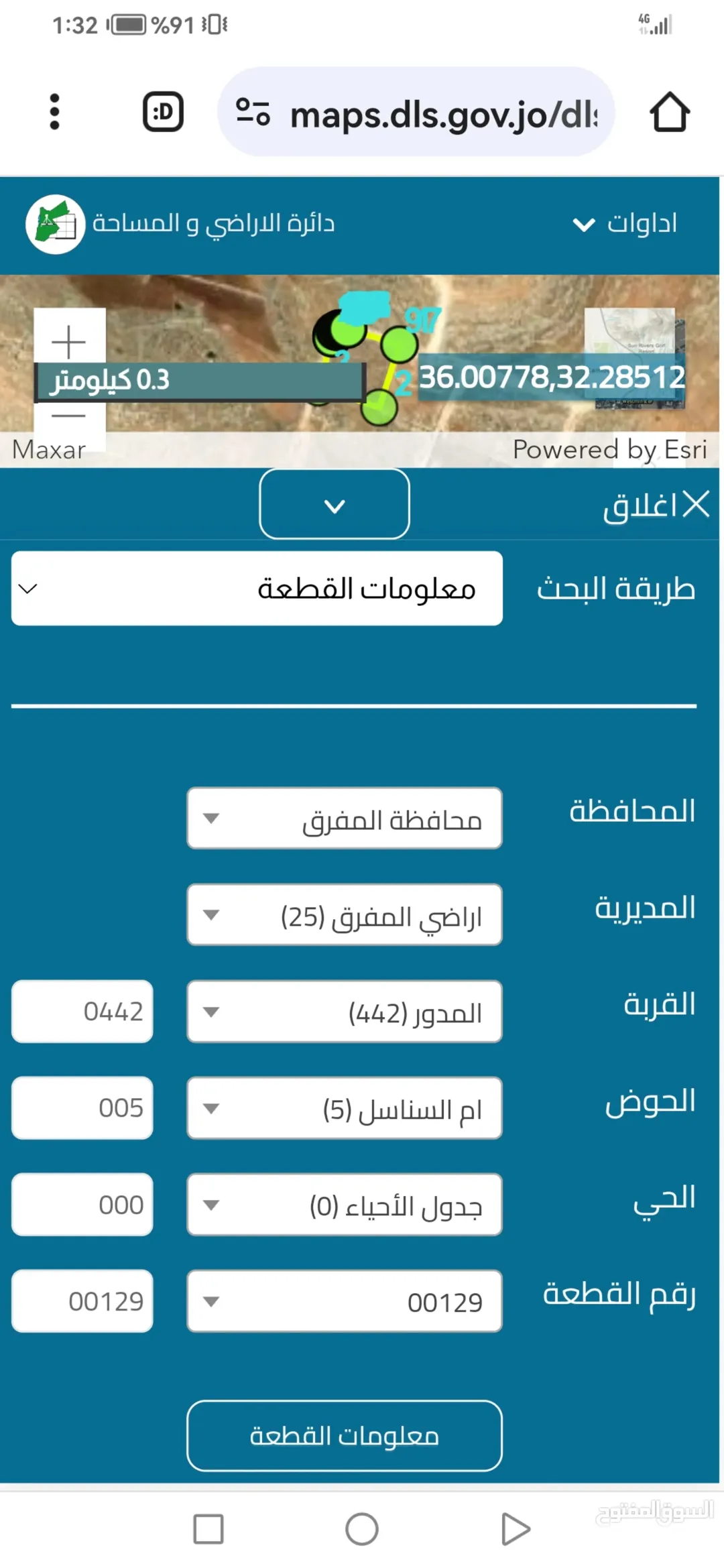The width and height of the screenshot is (724, 1568).
Task: Open the طريقة البحث search method dropdown
Action: coord(257,589)
